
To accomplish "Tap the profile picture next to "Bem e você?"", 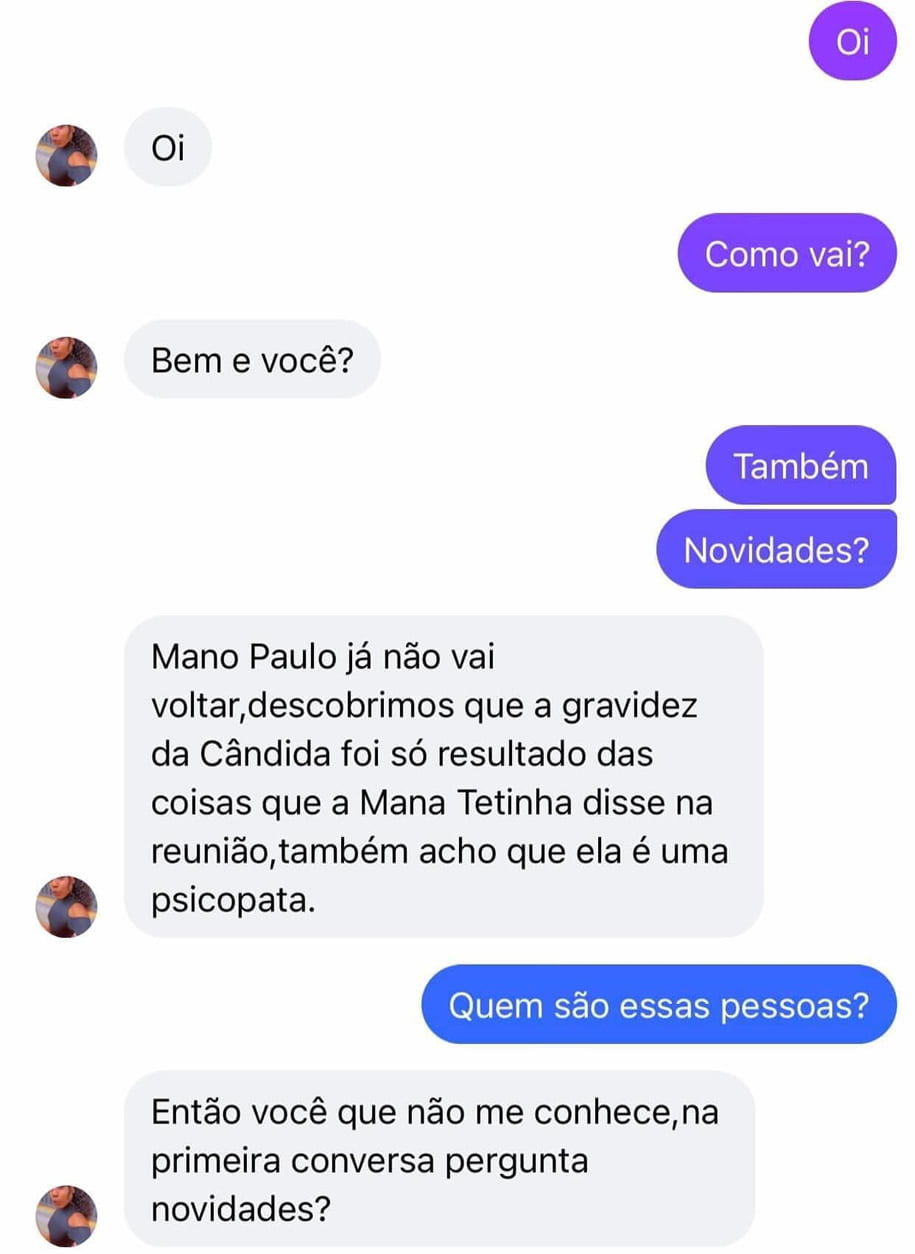I will (x=66, y=367).
